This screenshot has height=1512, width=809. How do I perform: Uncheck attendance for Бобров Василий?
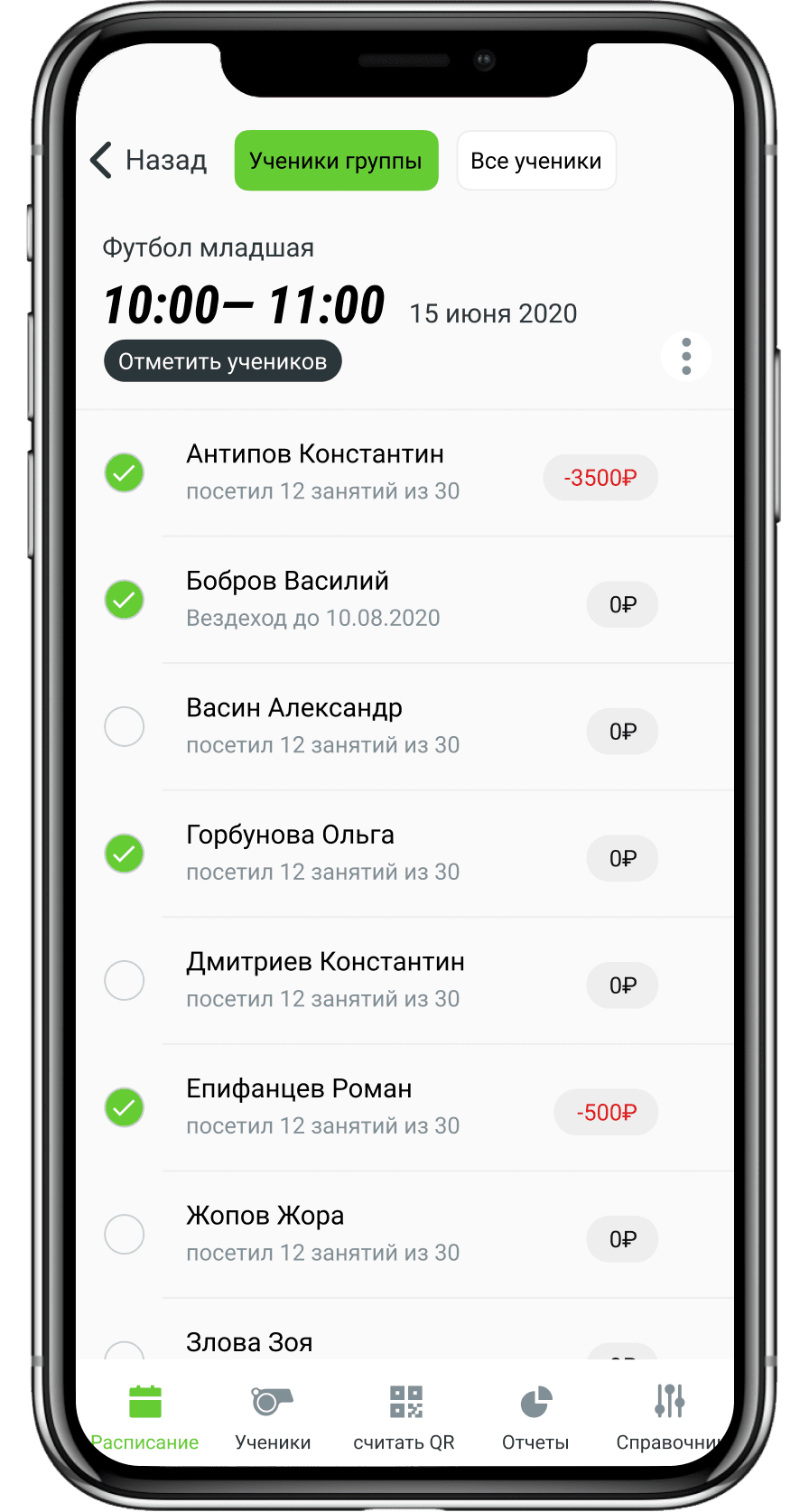pyautogui.click(x=125, y=600)
